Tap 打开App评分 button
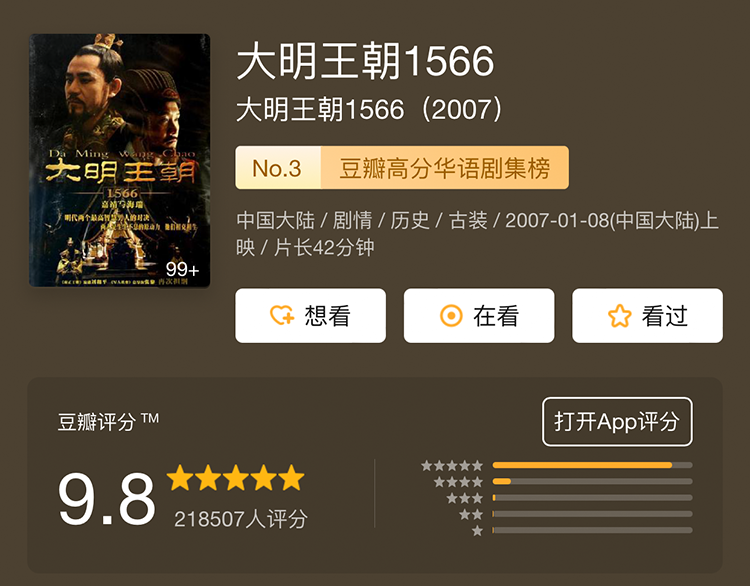This screenshot has height=586, width=750. point(617,422)
